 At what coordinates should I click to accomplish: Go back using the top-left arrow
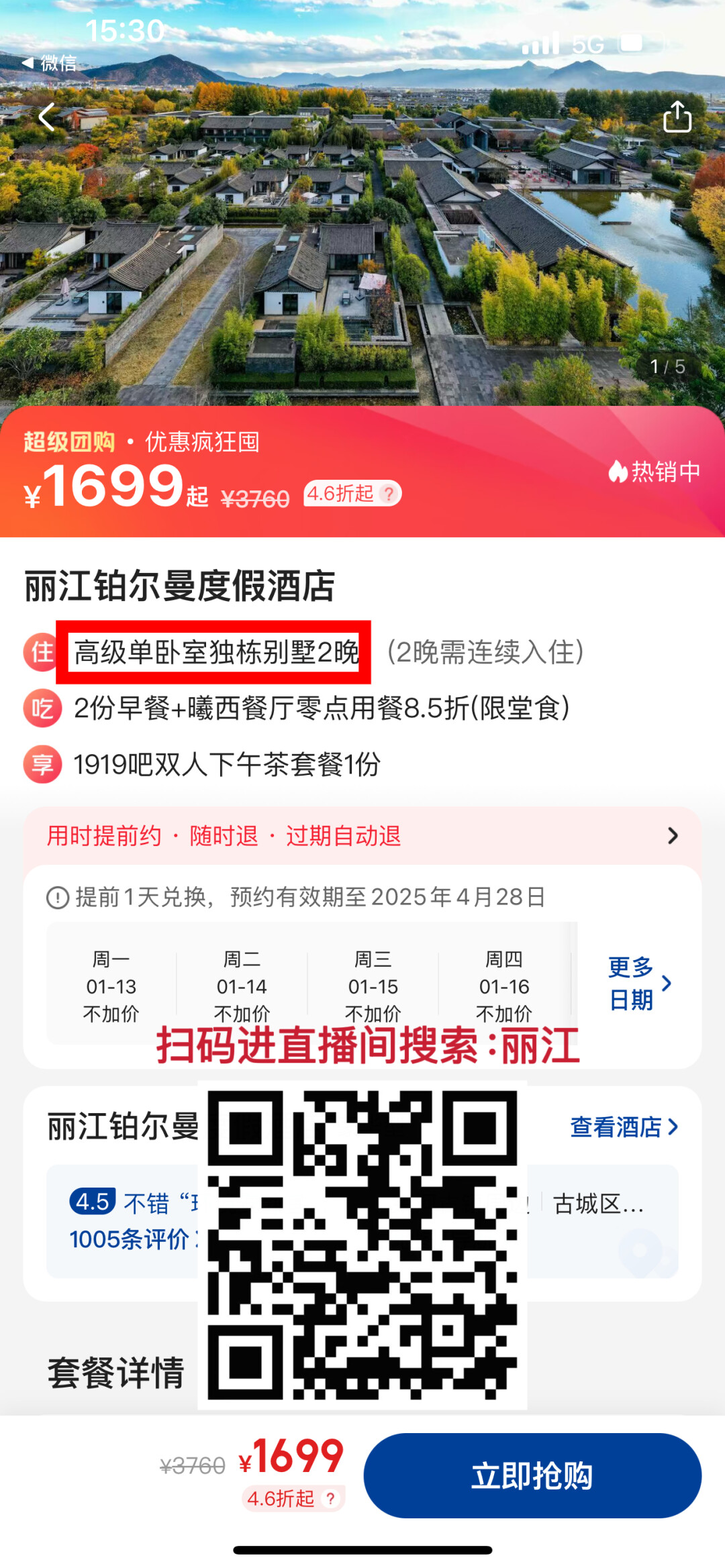pyautogui.click(x=46, y=117)
